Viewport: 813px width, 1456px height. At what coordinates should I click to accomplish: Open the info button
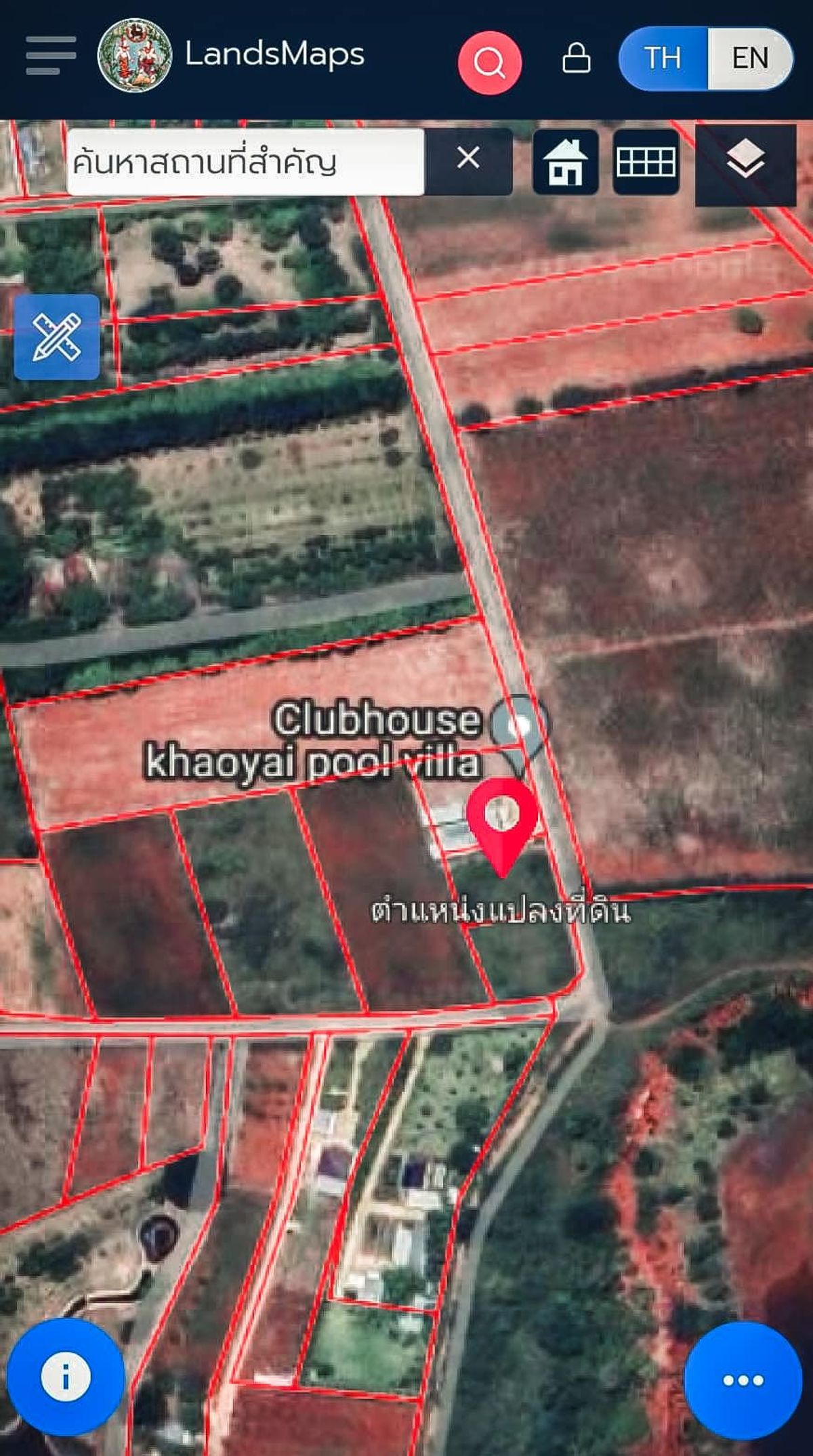click(65, 1377)
